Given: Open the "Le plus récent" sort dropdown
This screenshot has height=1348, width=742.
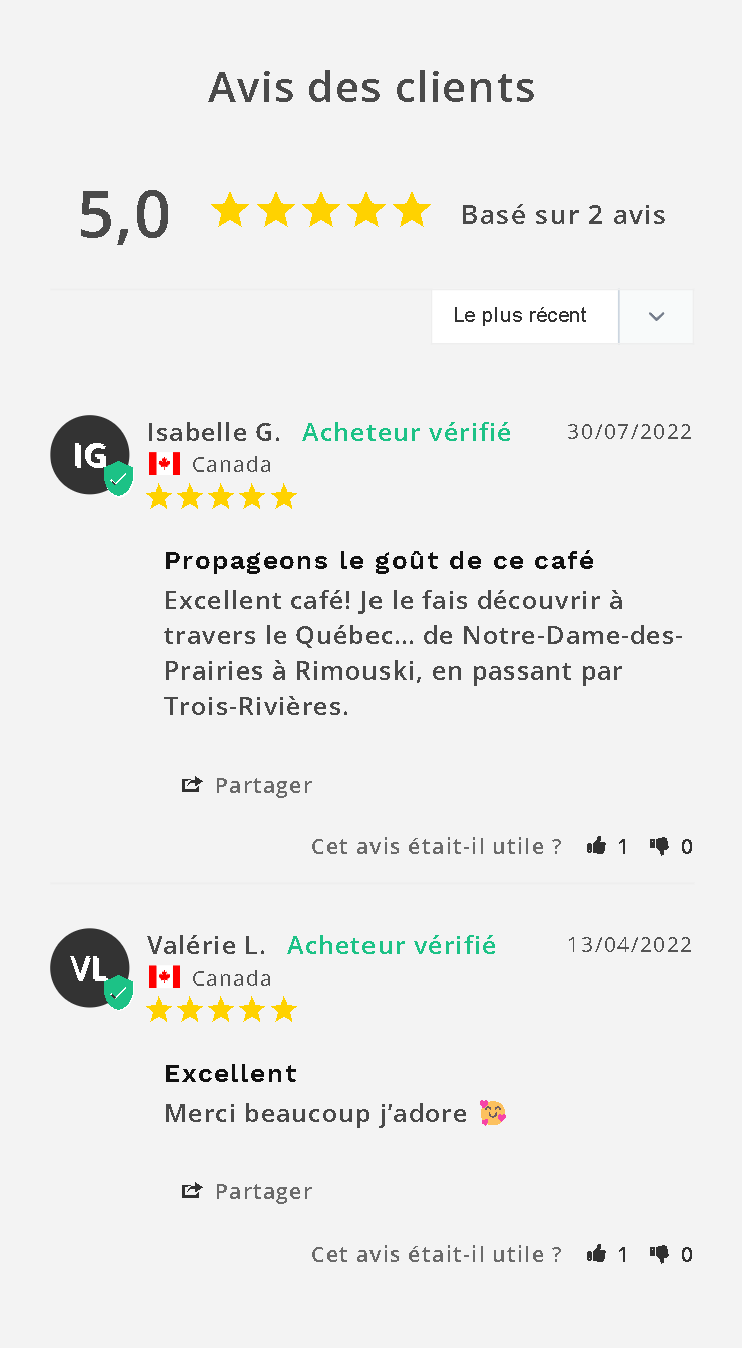Looking at the screenshot, I should pos(562,316).
